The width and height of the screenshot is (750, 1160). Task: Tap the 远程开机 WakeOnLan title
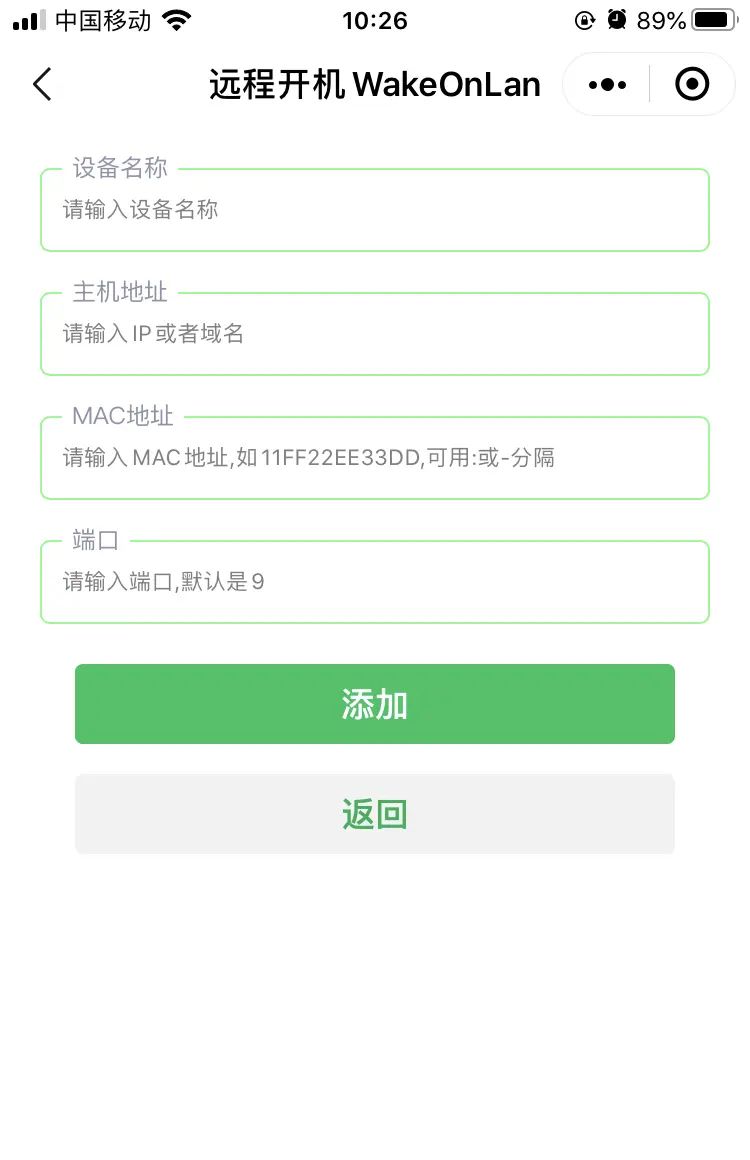(374, 85)
